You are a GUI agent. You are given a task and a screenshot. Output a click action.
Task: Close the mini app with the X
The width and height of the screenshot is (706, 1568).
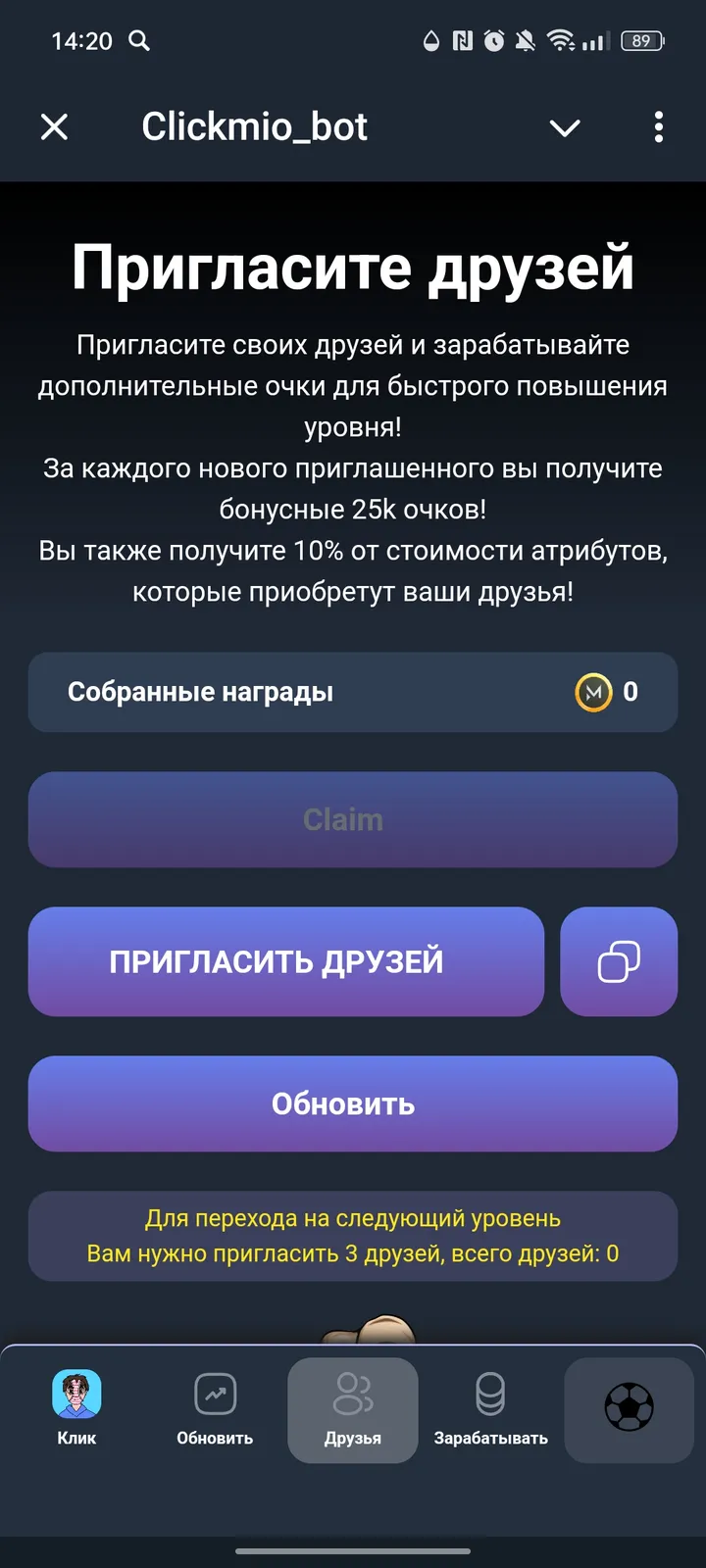[x=54, y=126]
